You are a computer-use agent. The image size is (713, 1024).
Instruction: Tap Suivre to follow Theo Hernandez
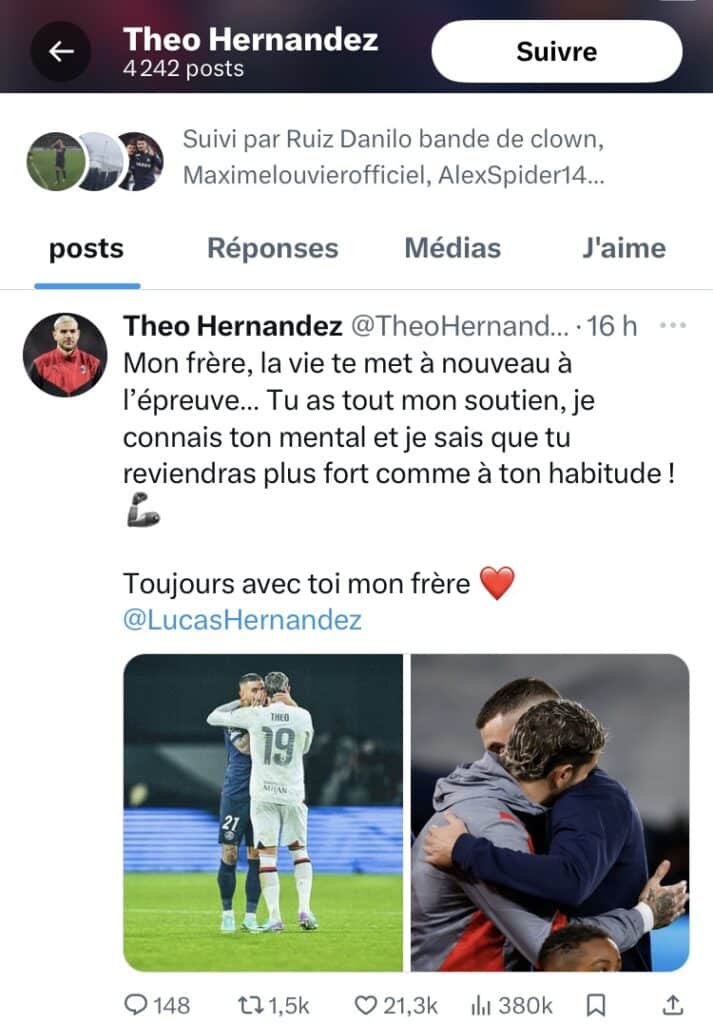tap(556, 51)
